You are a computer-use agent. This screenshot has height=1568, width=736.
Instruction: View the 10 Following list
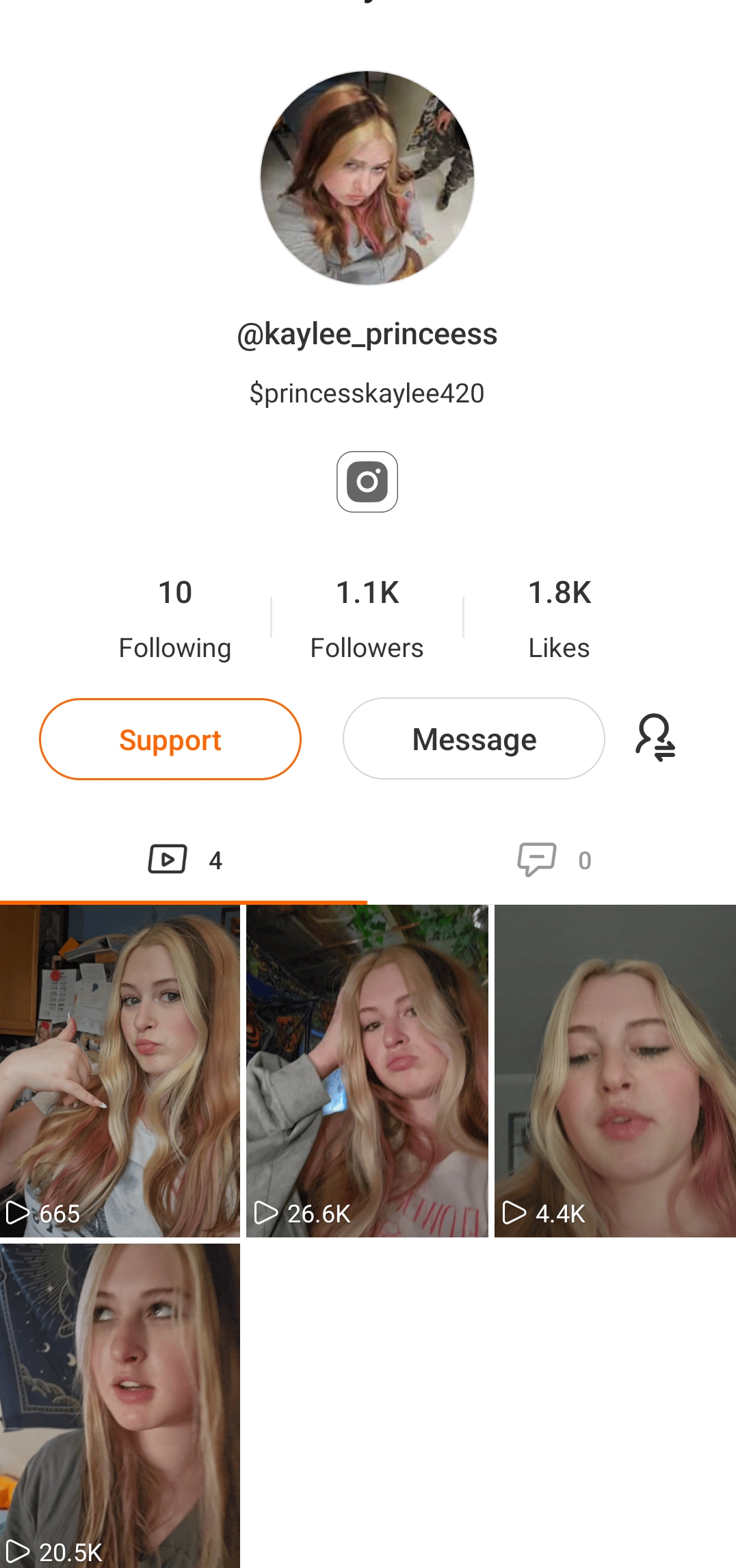coord(175,619)
